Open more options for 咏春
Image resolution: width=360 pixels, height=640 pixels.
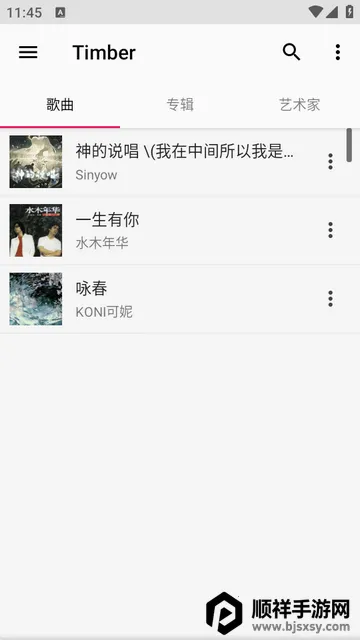(x=330, y=299)
